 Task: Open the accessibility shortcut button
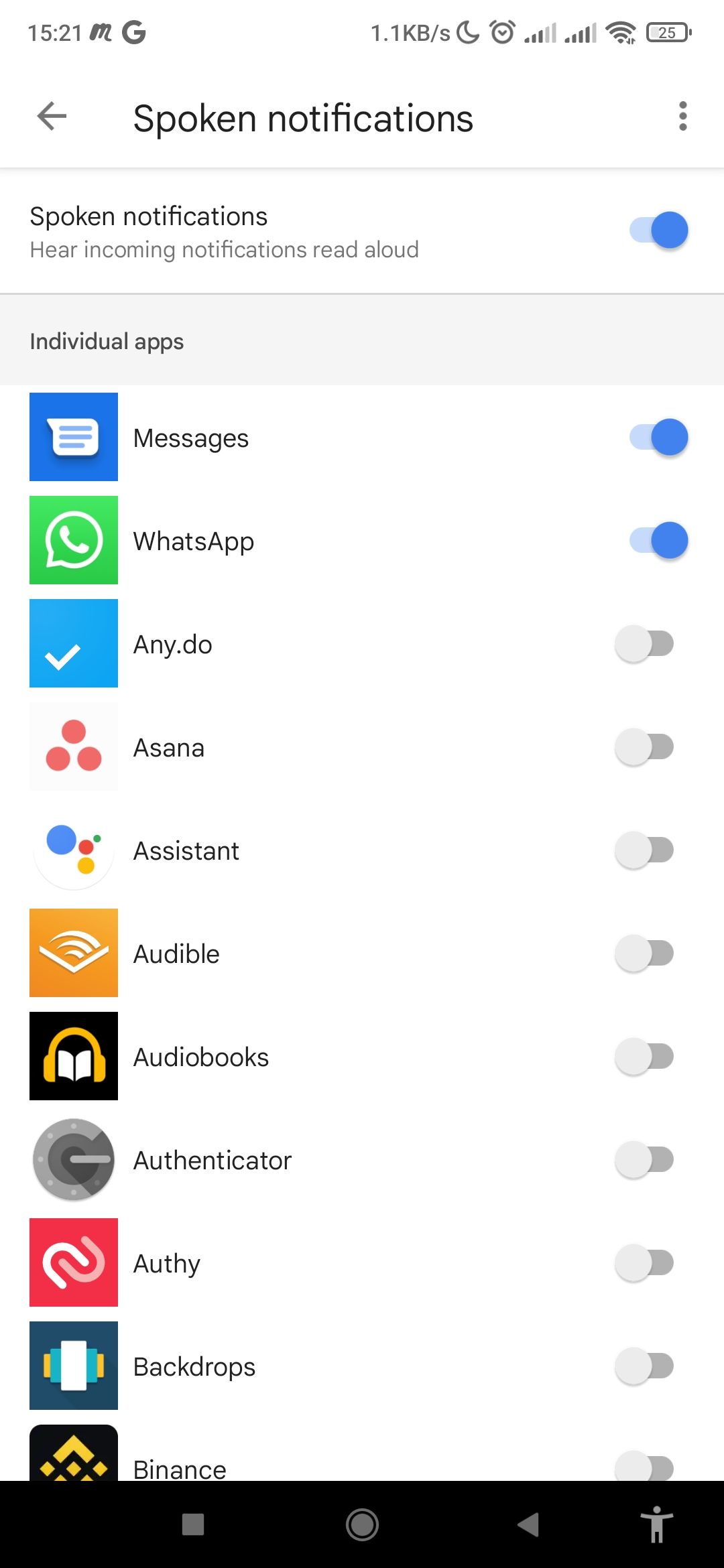click(657, 1525)
